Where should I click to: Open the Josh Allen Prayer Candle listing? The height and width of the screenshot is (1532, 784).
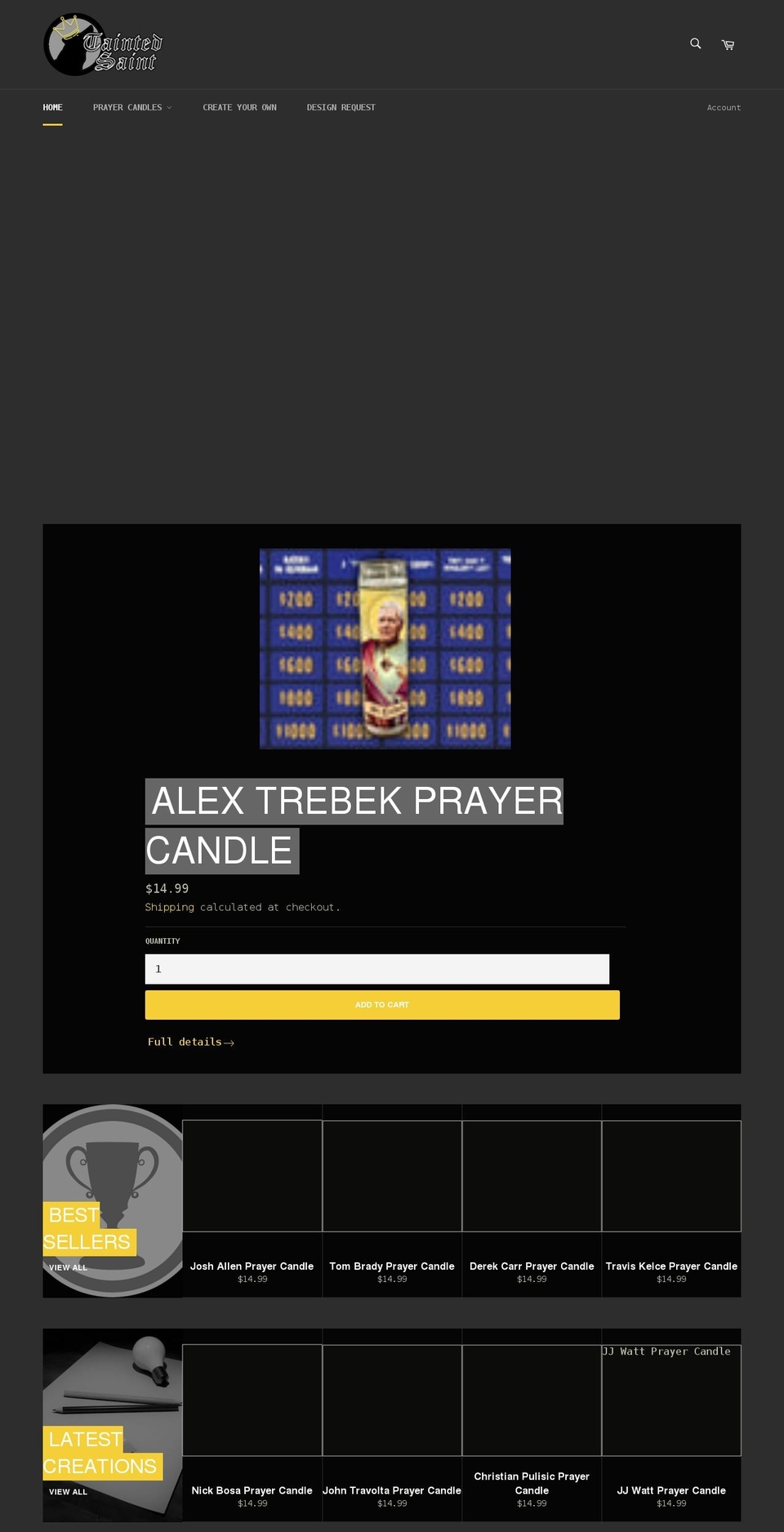click(x=252, y=1266)
